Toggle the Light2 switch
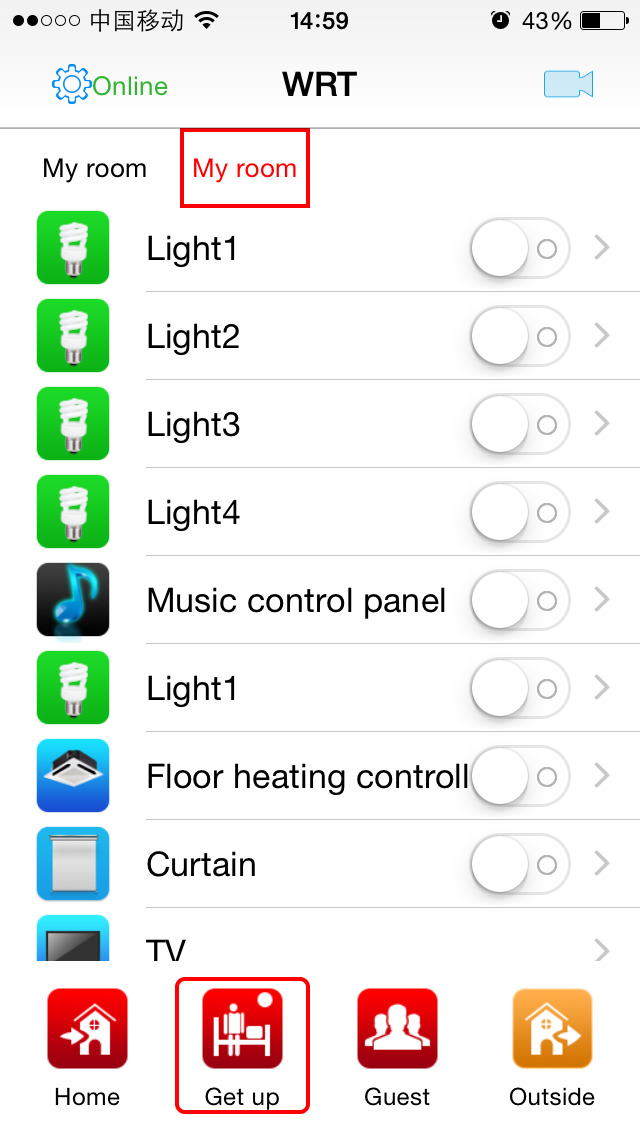 pos(520,336)
